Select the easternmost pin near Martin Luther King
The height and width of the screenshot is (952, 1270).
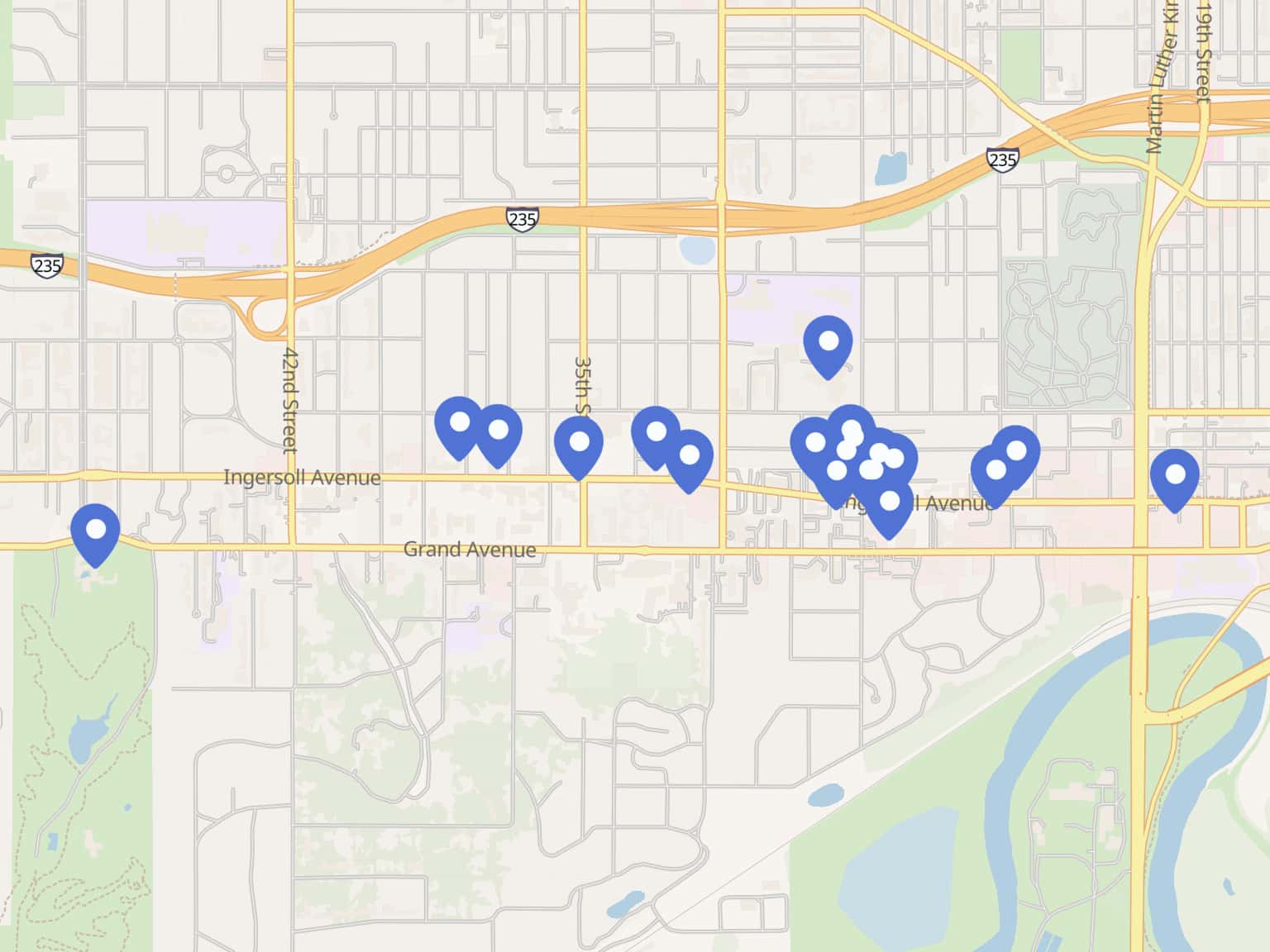1174,477
